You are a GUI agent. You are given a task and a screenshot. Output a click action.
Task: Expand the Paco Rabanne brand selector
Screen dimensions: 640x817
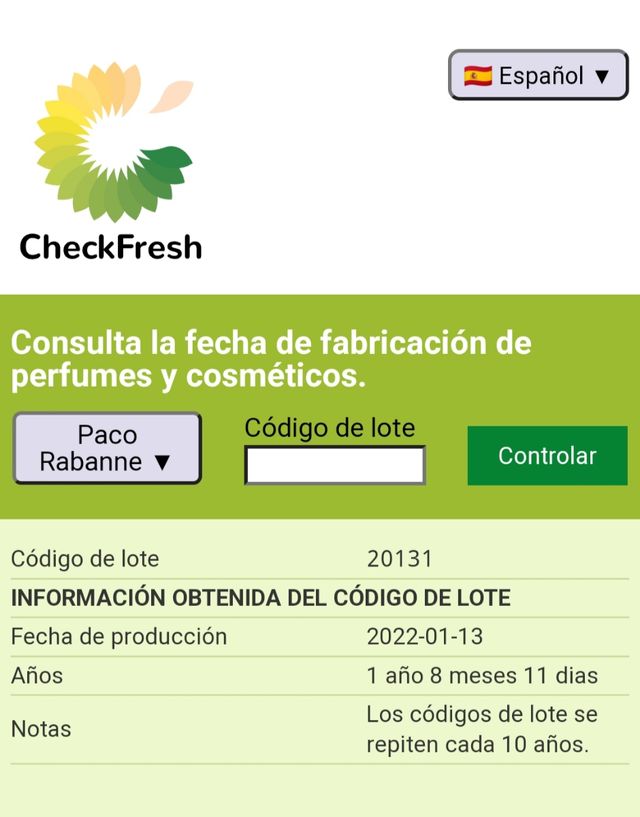coord(107,448)
